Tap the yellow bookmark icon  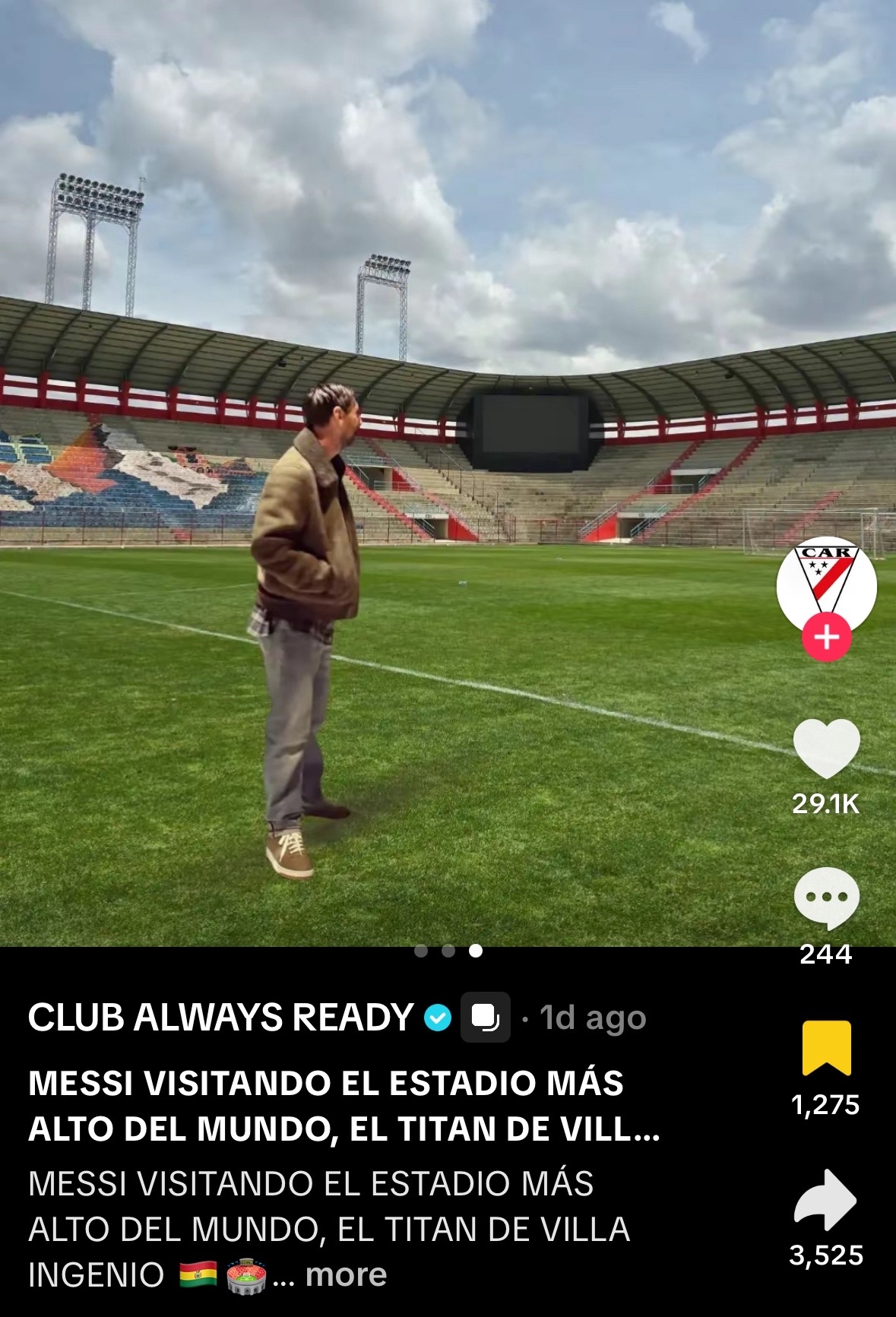[x=826, y=1048]
